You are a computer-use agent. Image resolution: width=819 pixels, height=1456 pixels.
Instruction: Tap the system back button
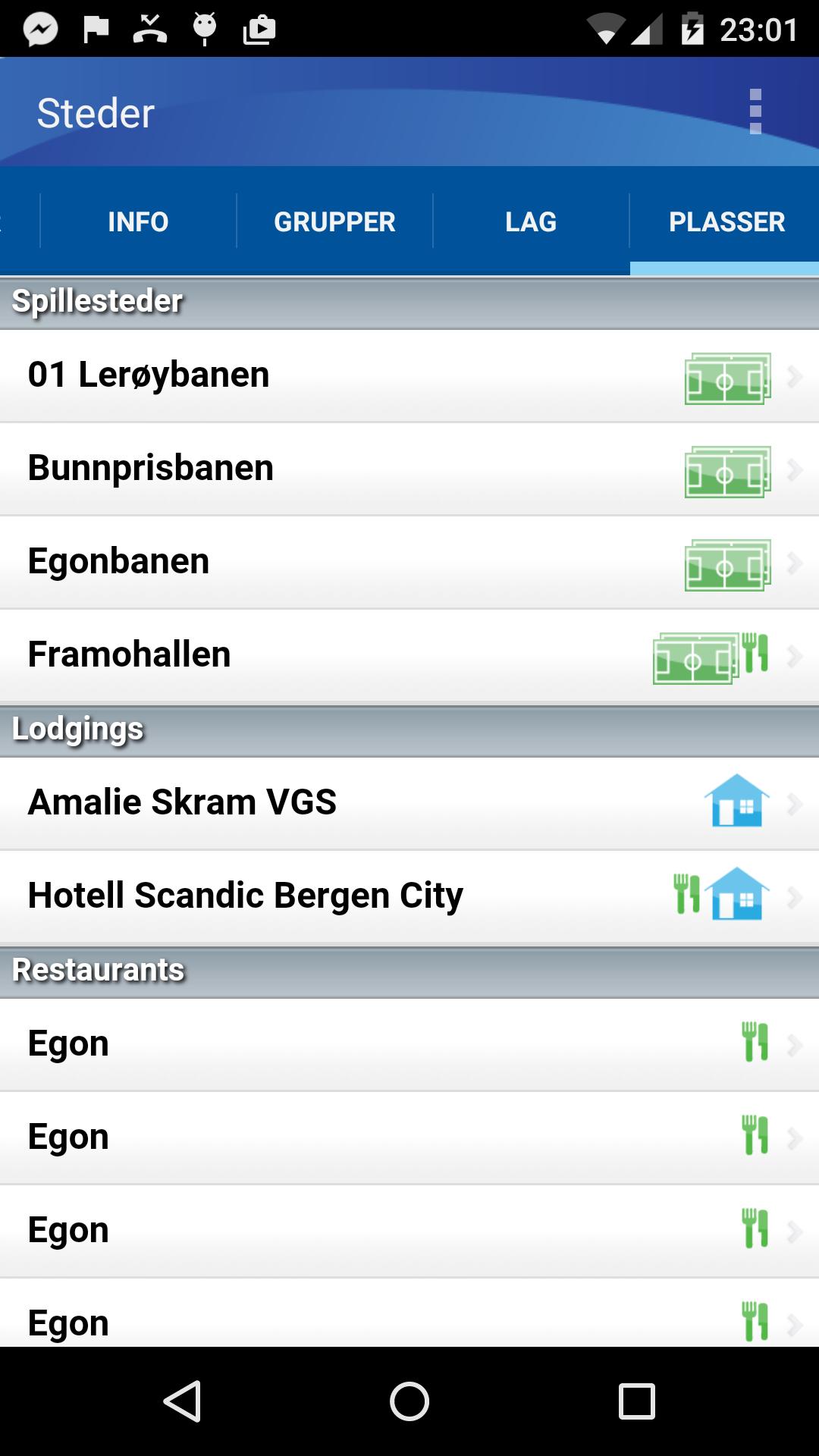tap(182, 1401)
